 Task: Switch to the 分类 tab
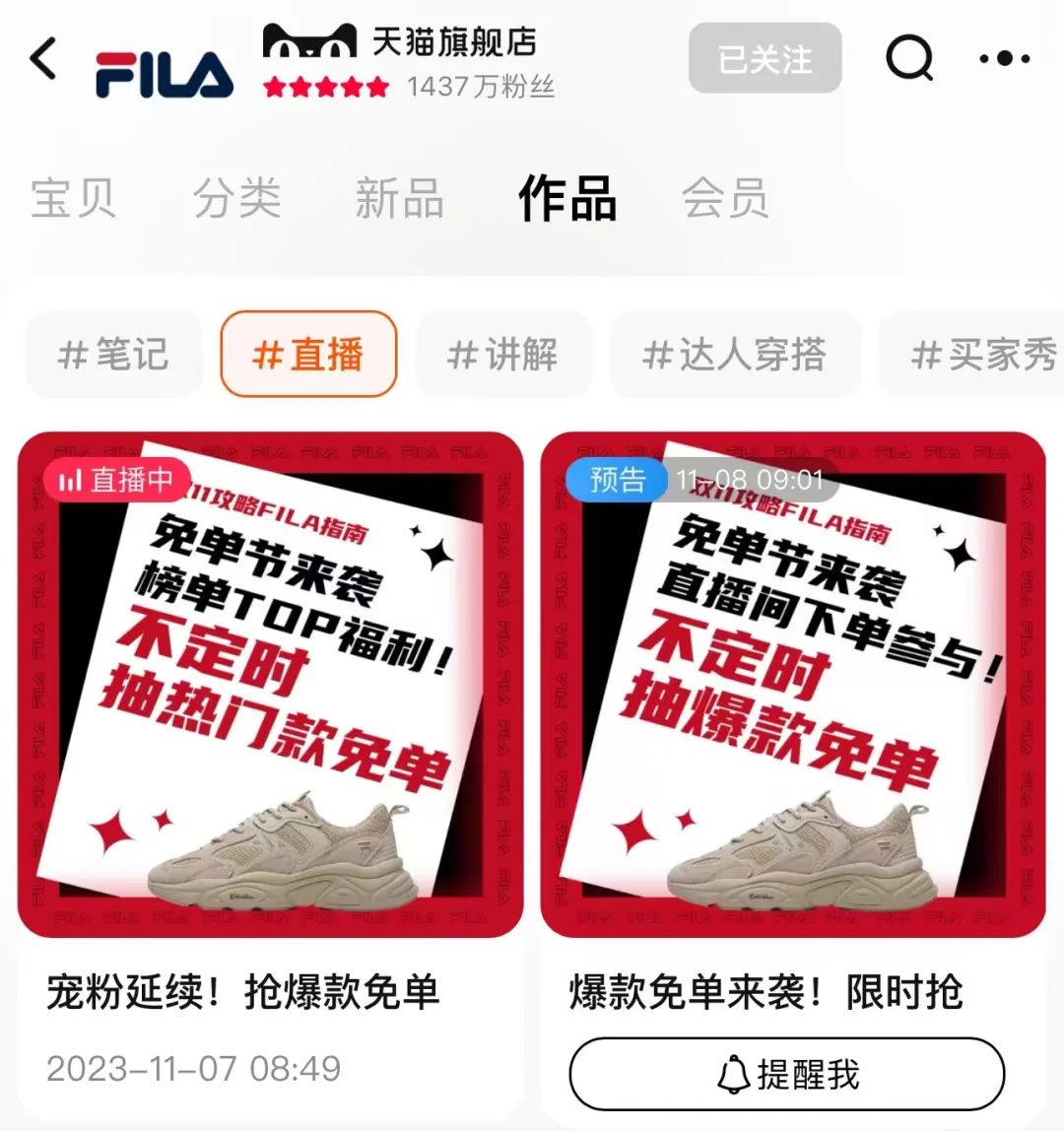coord(236,198)
